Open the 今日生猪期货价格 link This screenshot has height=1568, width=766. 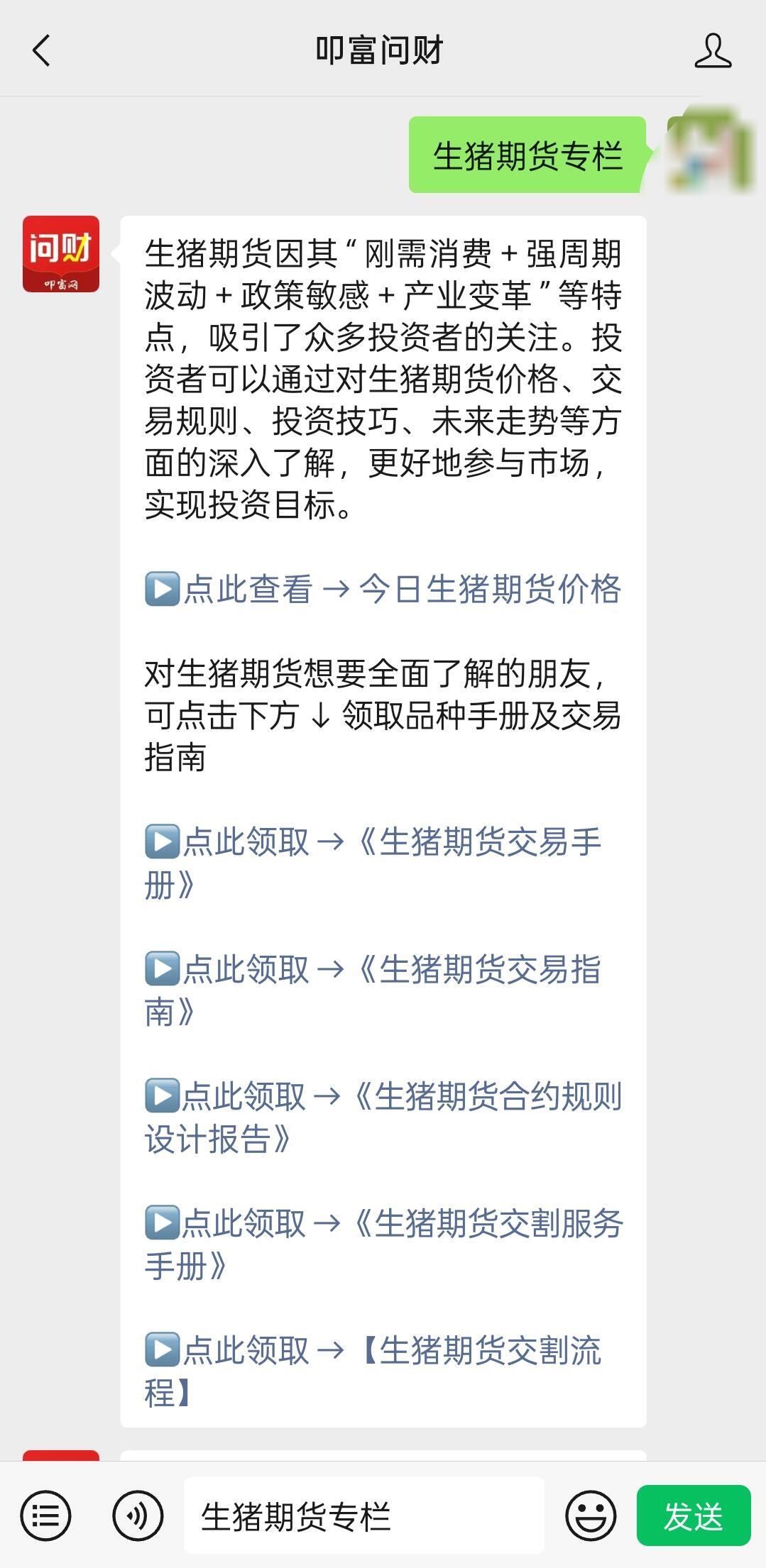[x=383, y=589]
